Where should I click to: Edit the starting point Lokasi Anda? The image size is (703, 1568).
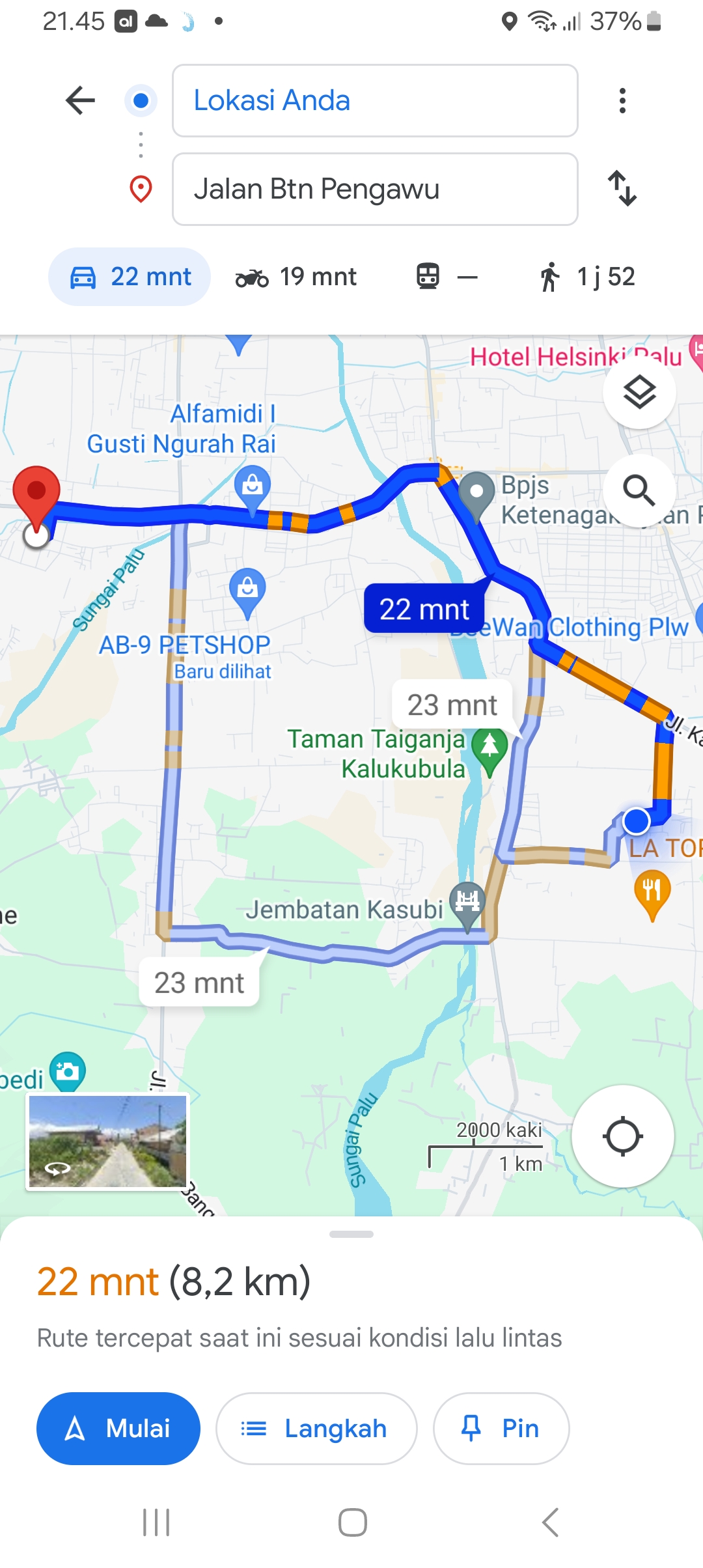pyautogui.click(x=375, y=100)
